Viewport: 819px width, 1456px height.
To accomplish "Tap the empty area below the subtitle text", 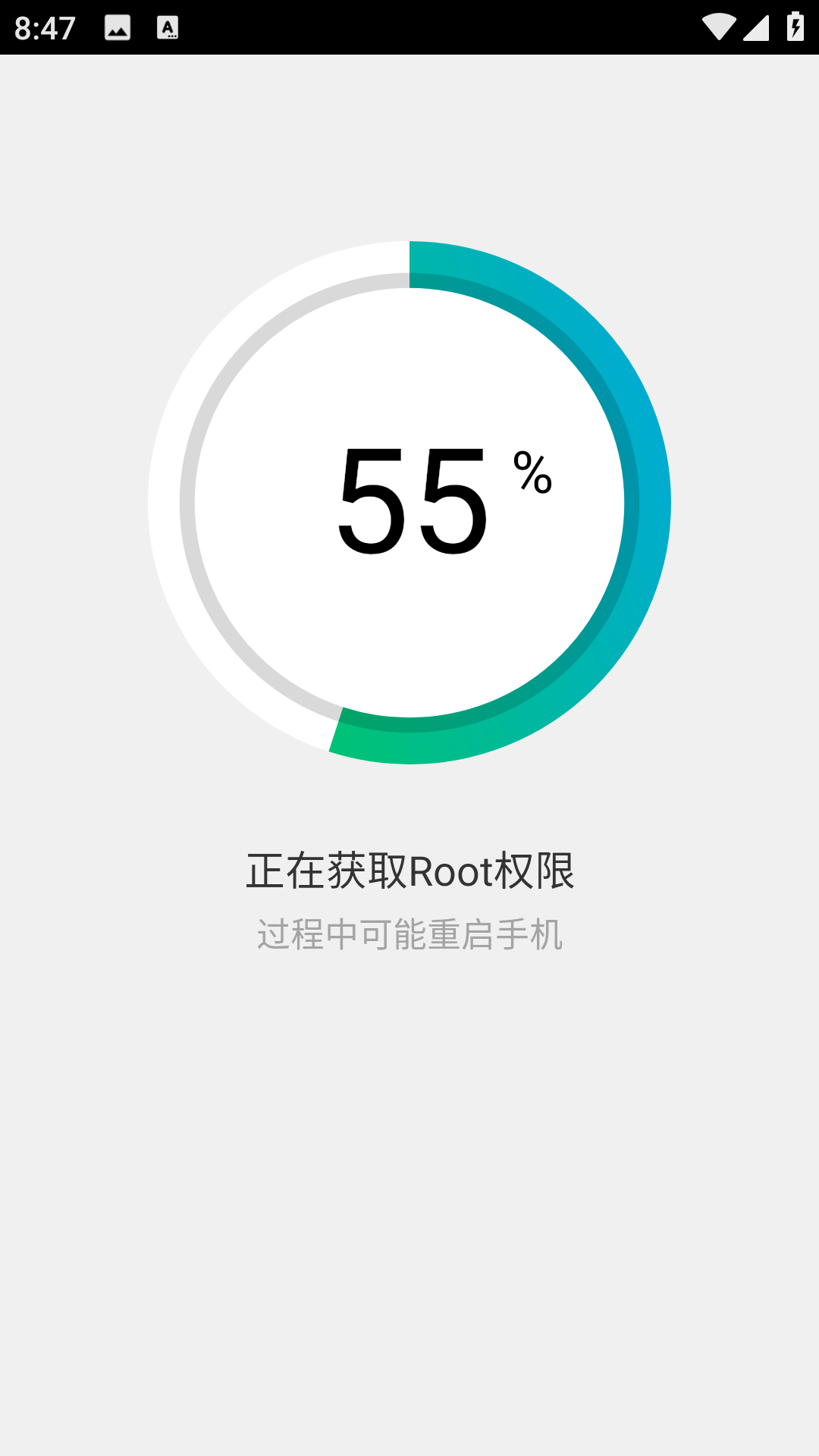I will tap(409, 1137).
